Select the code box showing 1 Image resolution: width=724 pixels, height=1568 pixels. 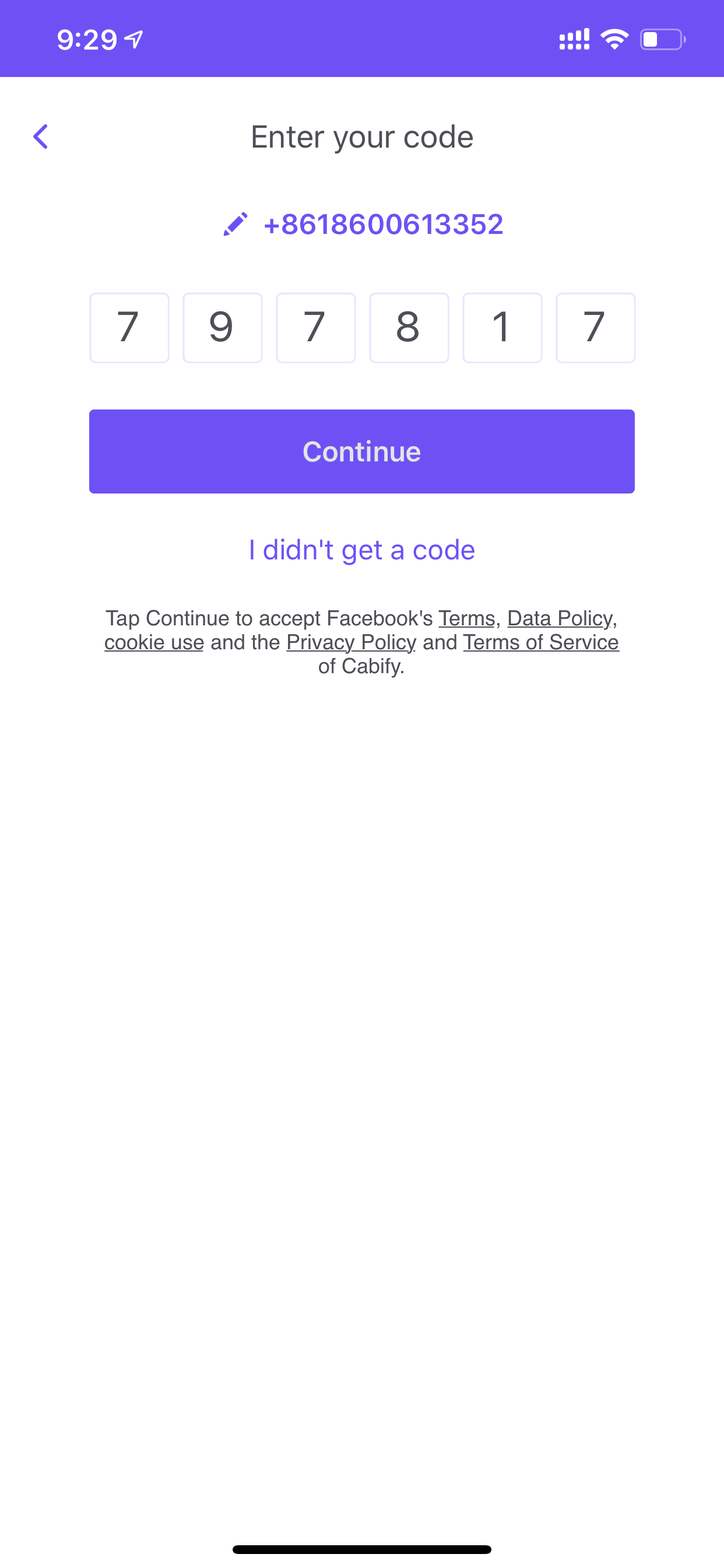coord(502,328)
